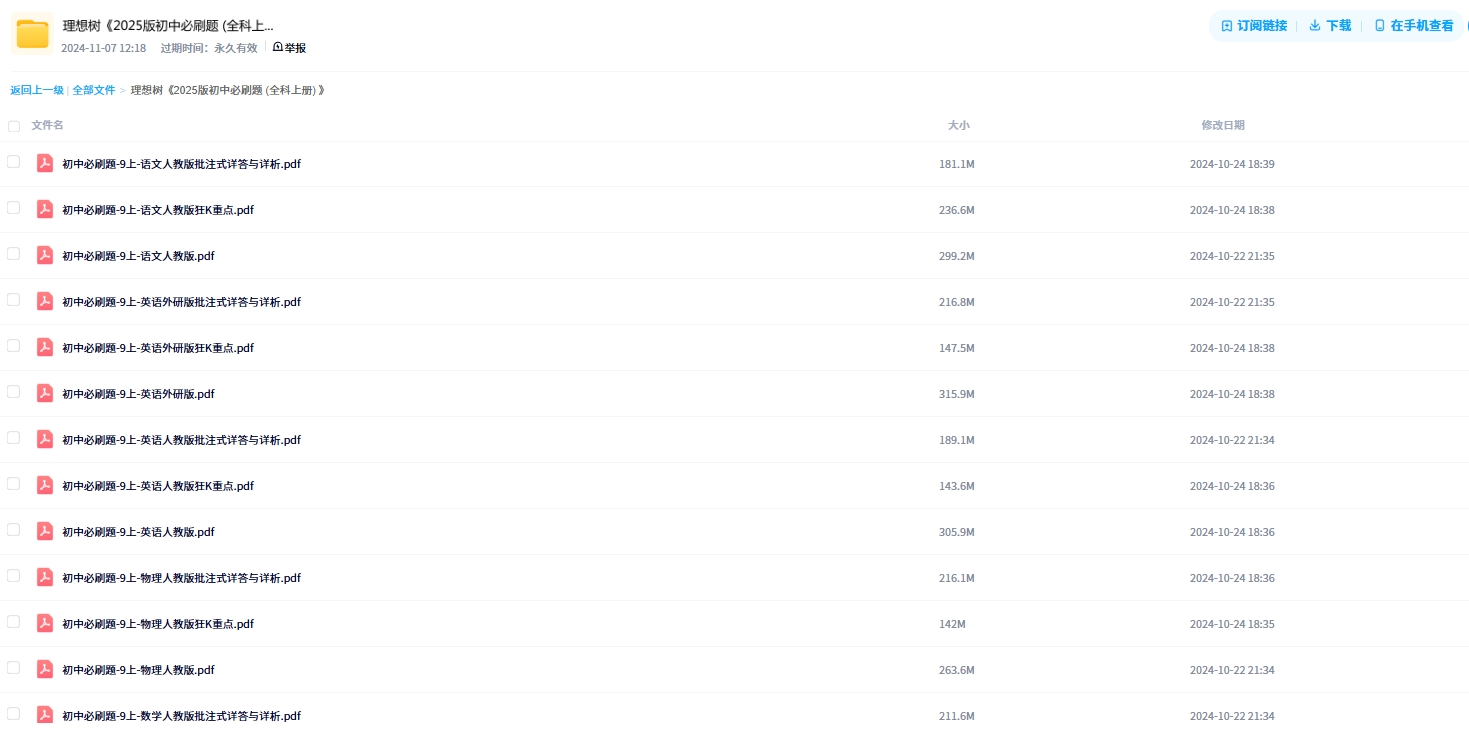Tap the 订阅链接 button
Image resolution: width=1469 pixels, height=732 pixels.
coord(1254,26)
